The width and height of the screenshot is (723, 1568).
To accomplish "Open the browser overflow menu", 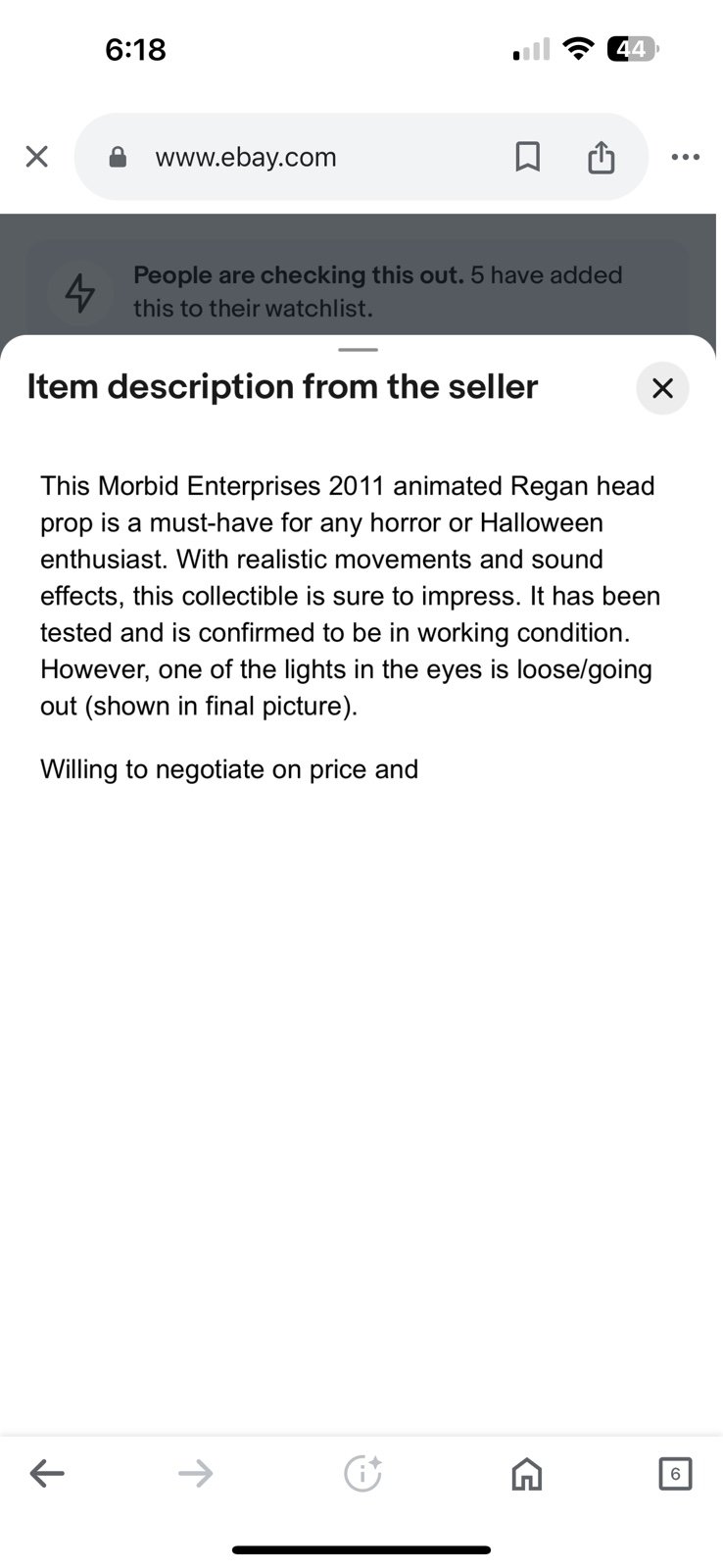I will click(x=686, y=157).
